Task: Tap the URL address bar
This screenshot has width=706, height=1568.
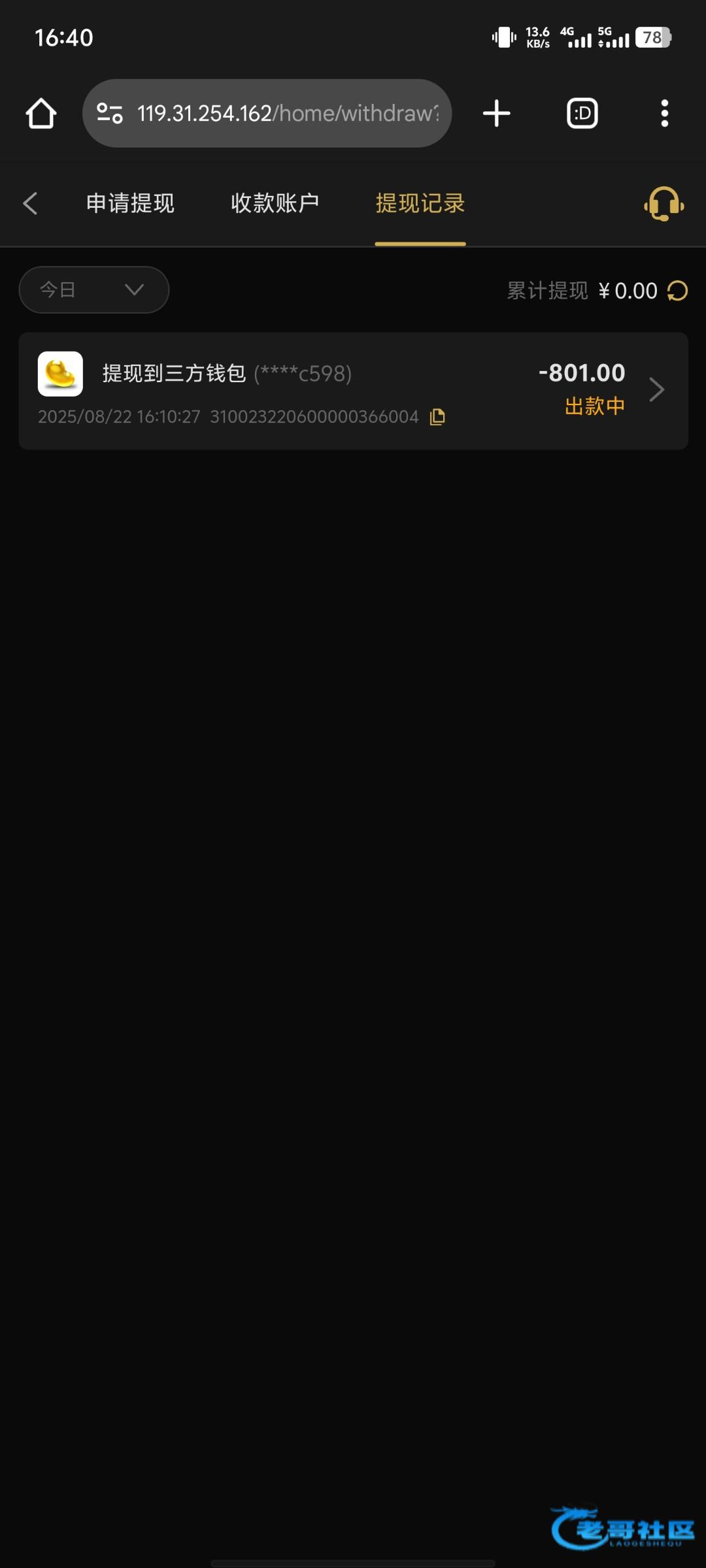Action: pyautogui.click(x=267, y=113)
